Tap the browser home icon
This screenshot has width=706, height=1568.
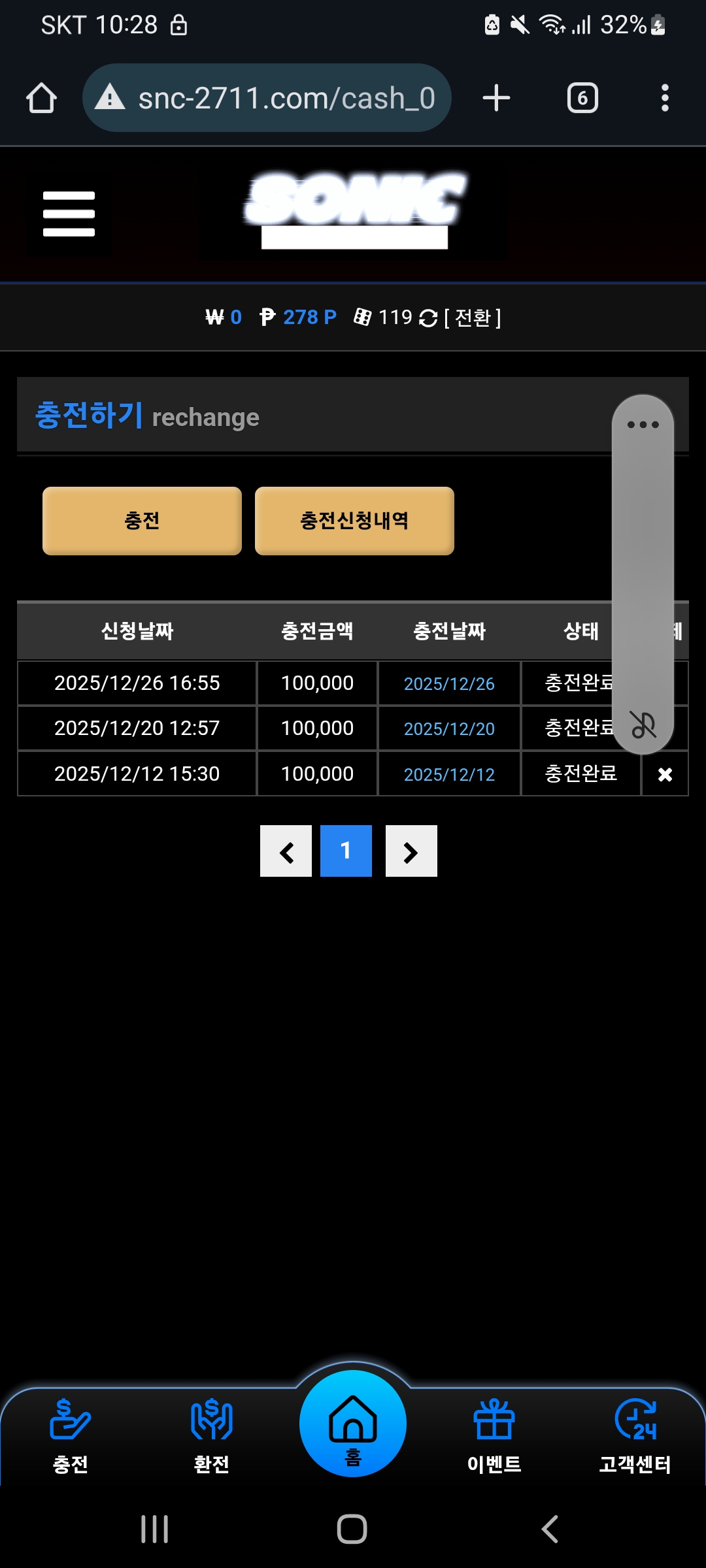coord(41,98)
